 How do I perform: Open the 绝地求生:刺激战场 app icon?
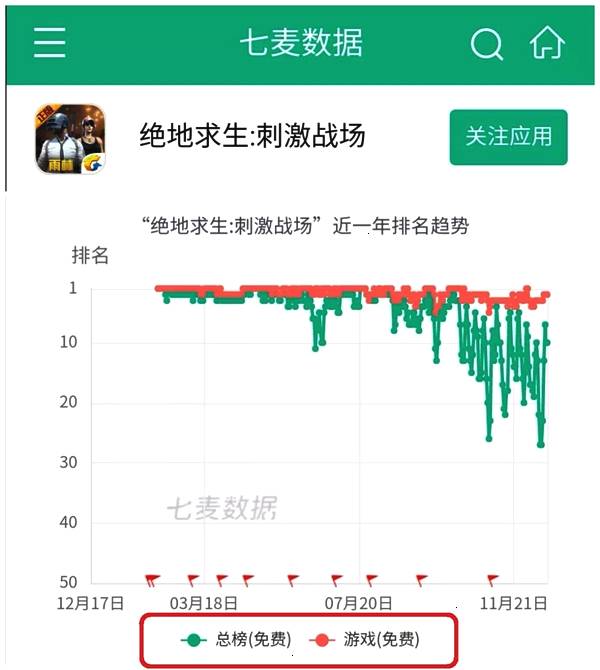71,139
